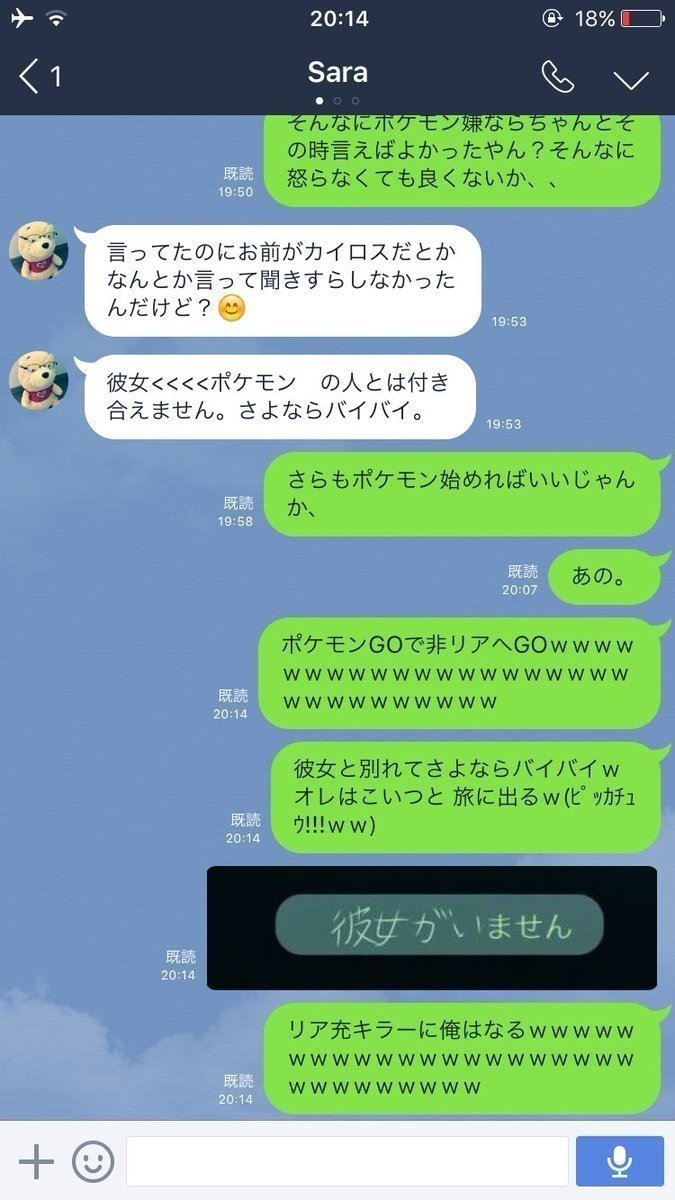Open the sticker and emoji picker
This screenshot has width=675, height=1200.
click(x=93, y=1162)
